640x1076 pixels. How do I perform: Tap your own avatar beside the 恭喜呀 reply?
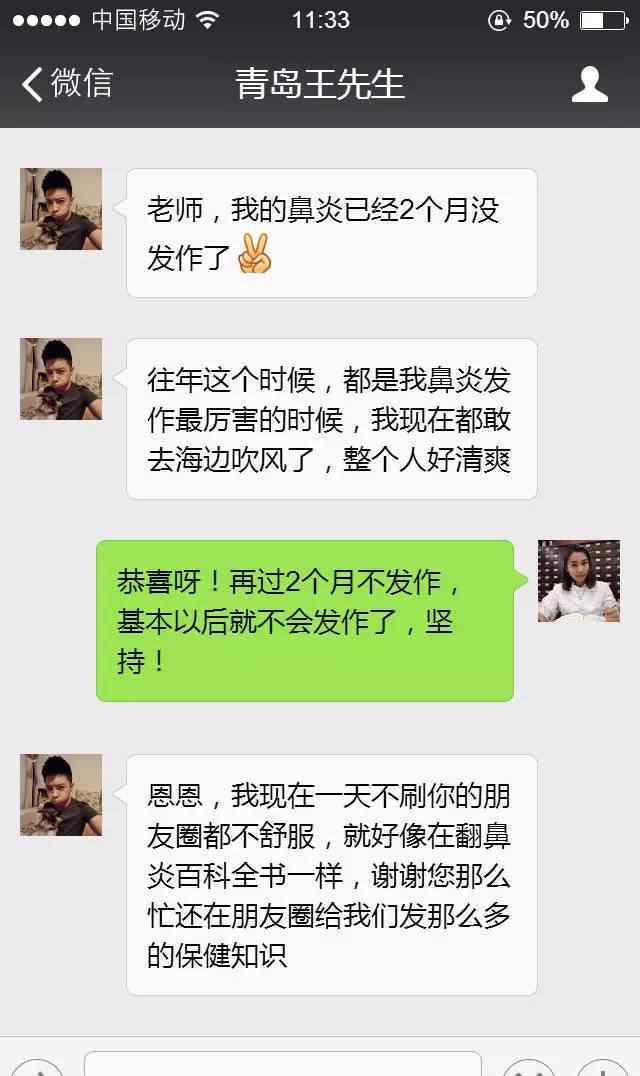pyautogui.click(x=578, y=581)
